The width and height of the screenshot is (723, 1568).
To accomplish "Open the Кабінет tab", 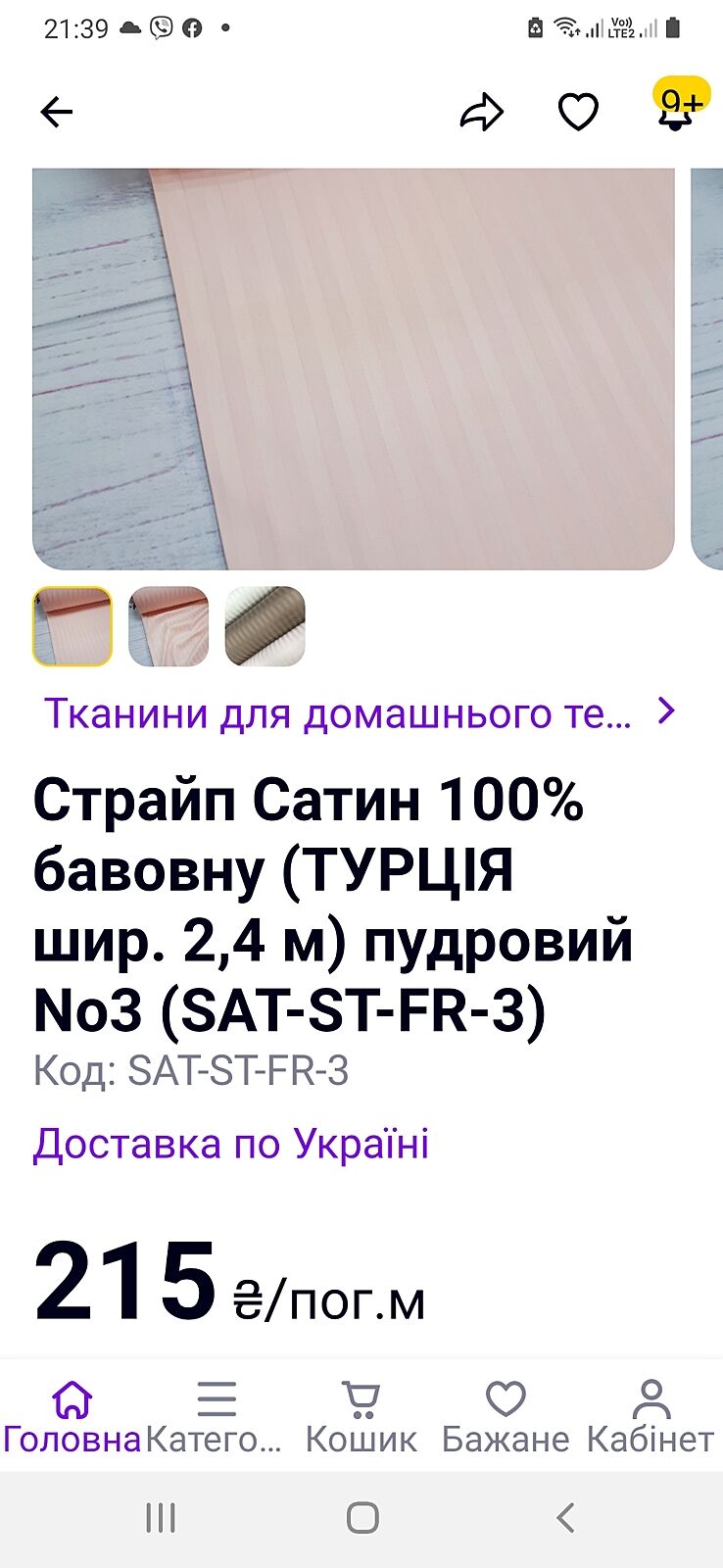I will point(650,1416).
